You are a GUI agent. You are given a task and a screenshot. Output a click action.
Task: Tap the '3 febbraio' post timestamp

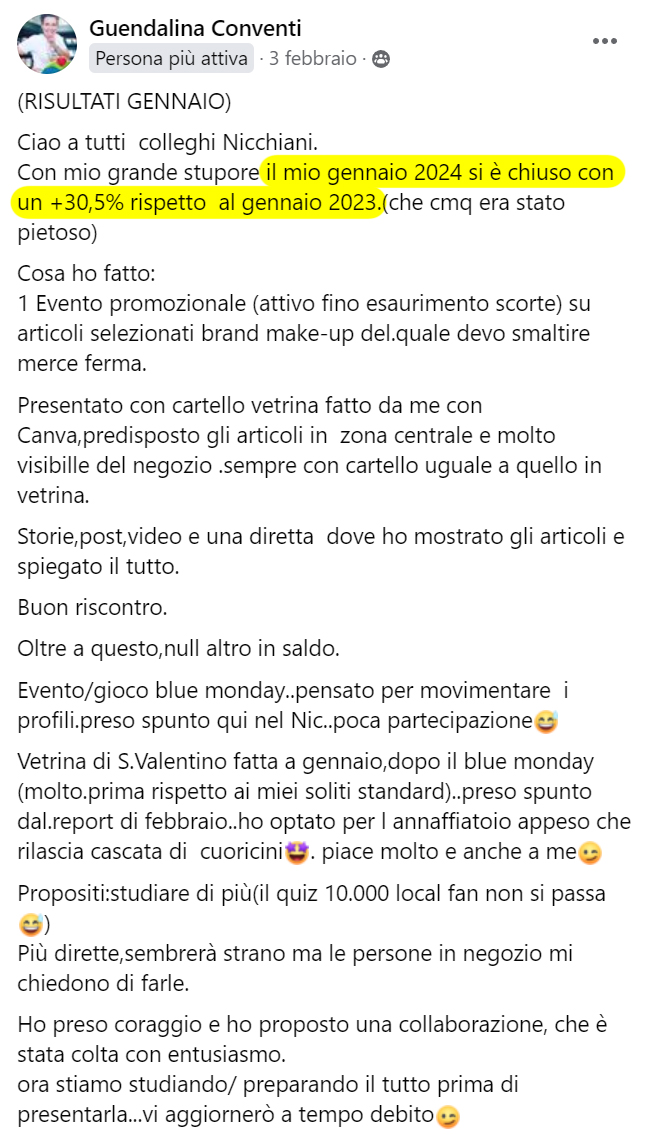[x=313, y=59]
